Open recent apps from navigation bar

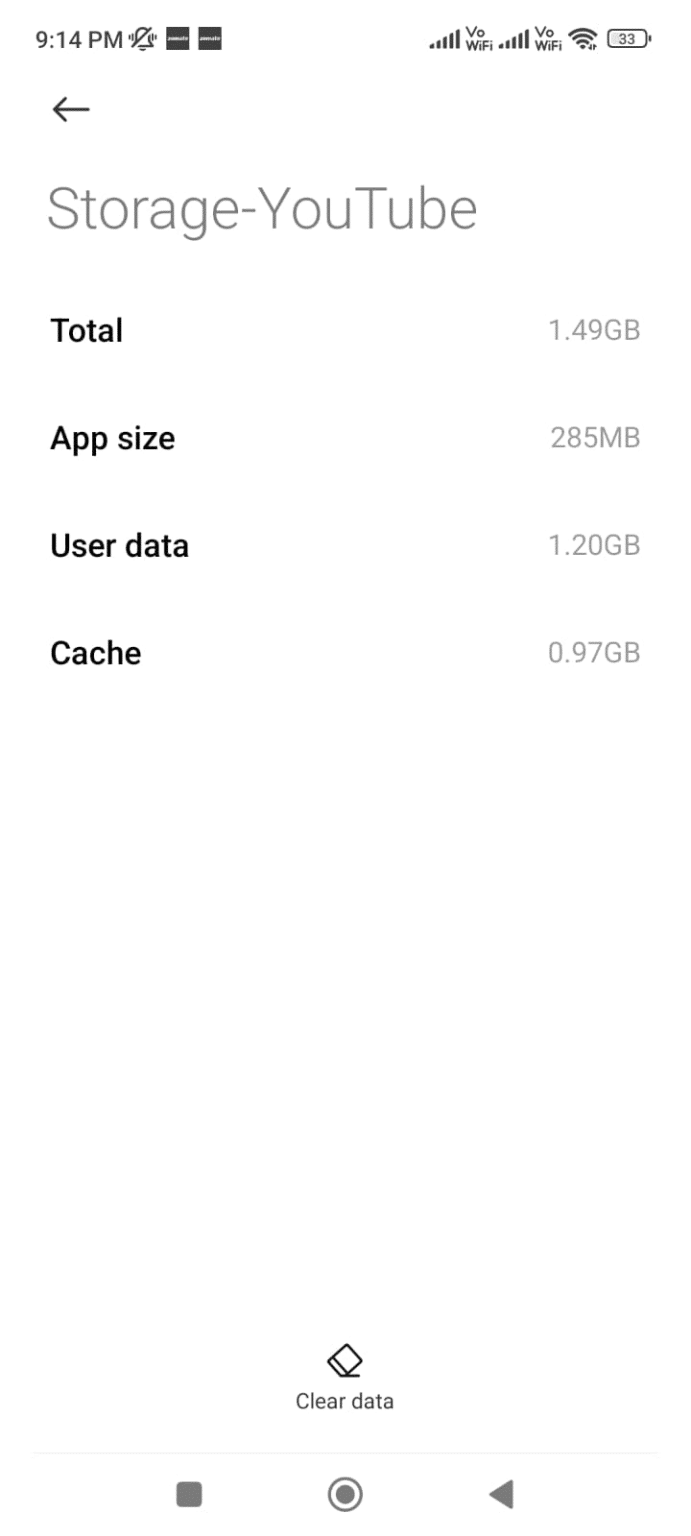click(x=189, y=1494)
